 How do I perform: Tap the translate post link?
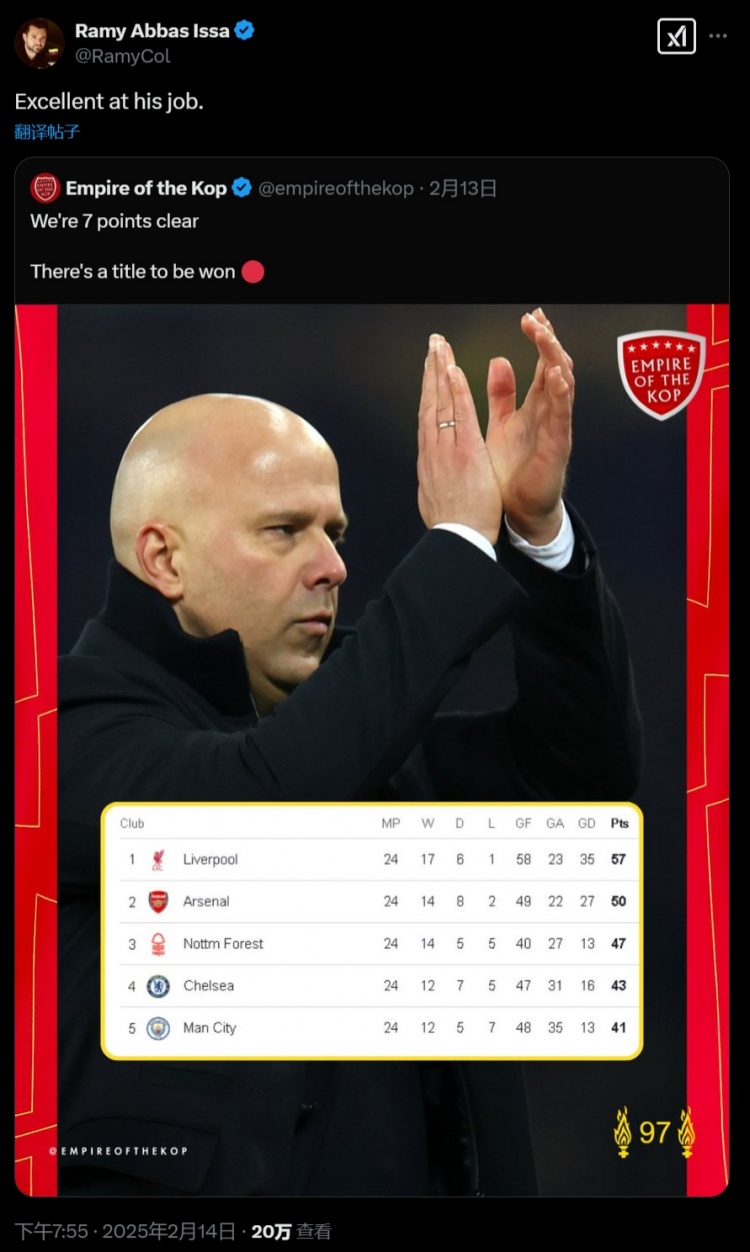[x=47, y=131]
